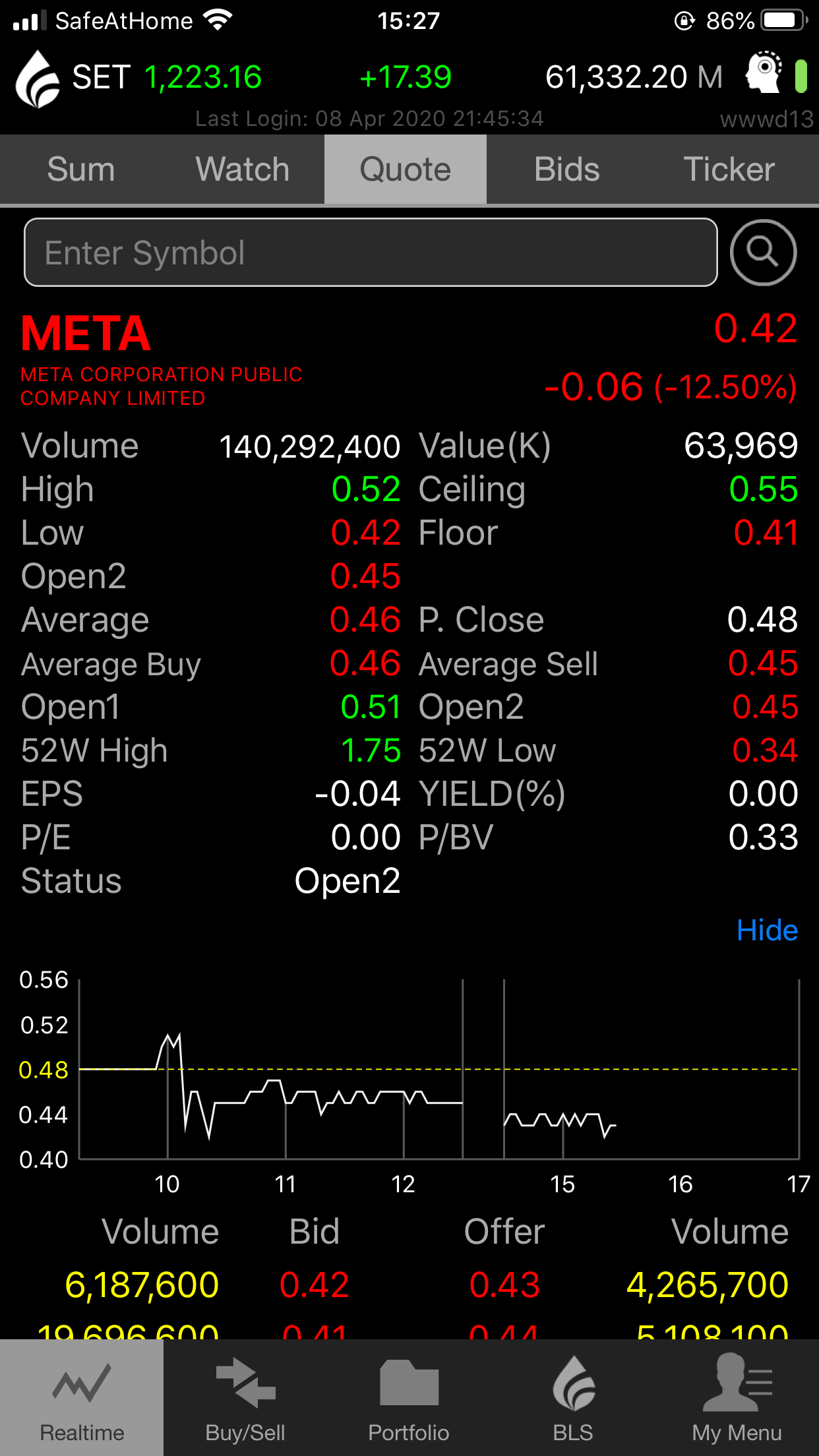819x1456 pixels.
Task: Tap the Enter Symbol field
Action: click(371, 253)
